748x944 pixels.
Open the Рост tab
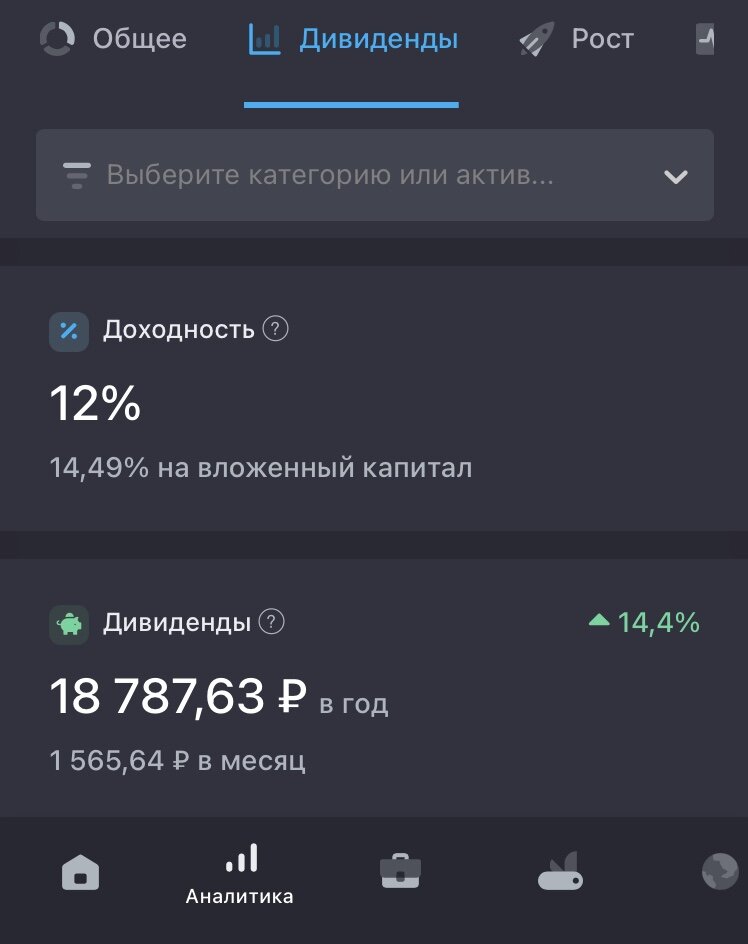[x=575, y=39]
